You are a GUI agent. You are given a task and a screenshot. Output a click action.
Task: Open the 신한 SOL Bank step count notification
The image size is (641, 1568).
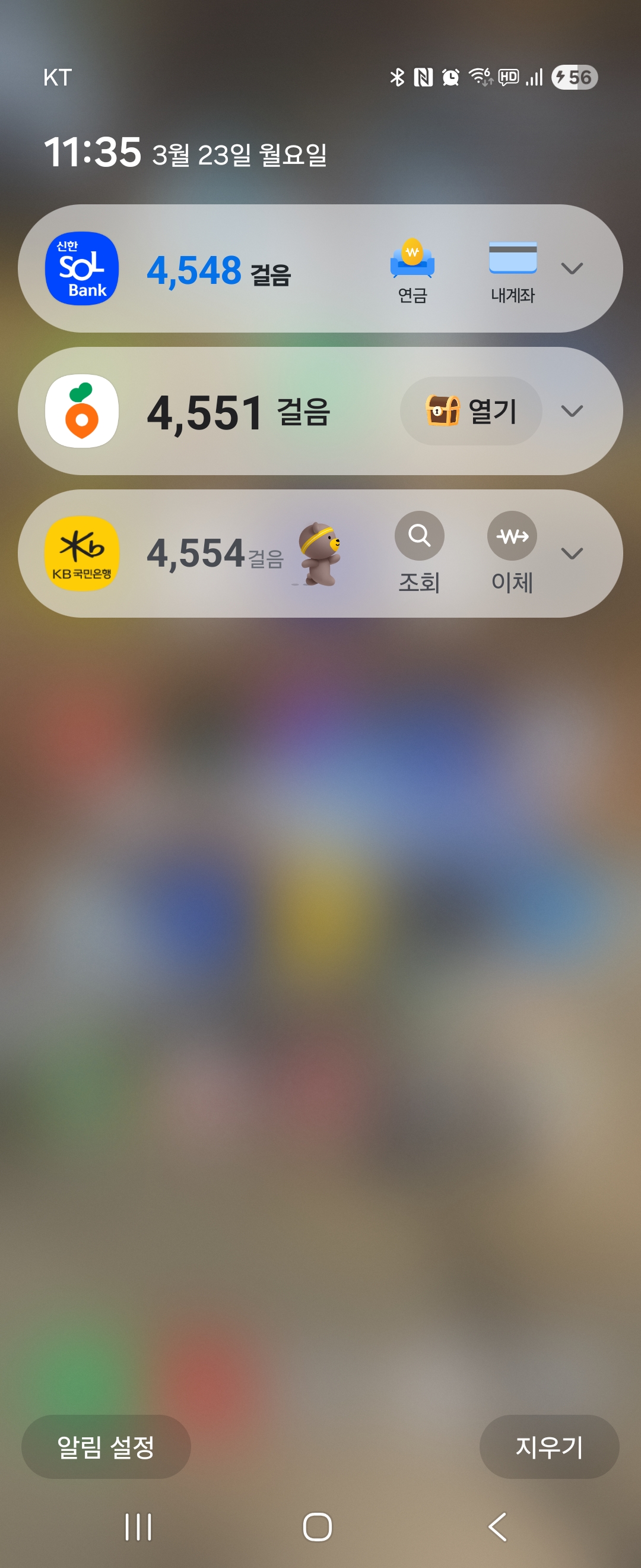[x=219, y=270]
